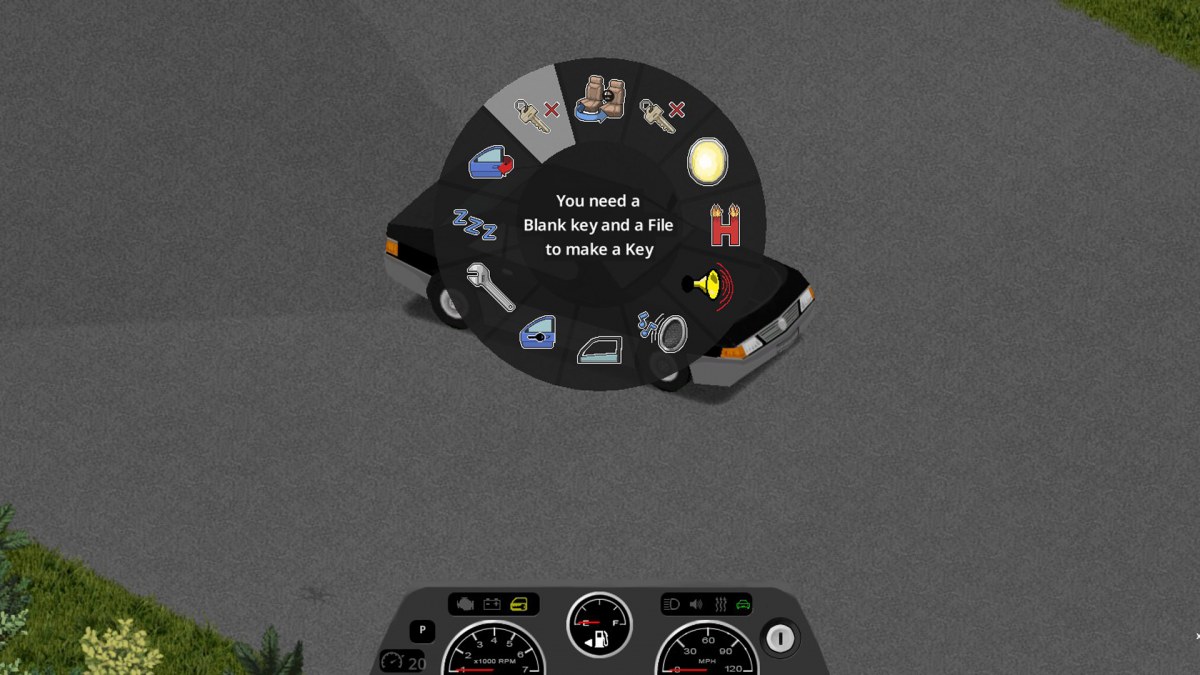This screenshot has height=675, width=1200.
Task: Tap the yellow door-lock indicator on dashboard
Action: (x=520, y=604)
